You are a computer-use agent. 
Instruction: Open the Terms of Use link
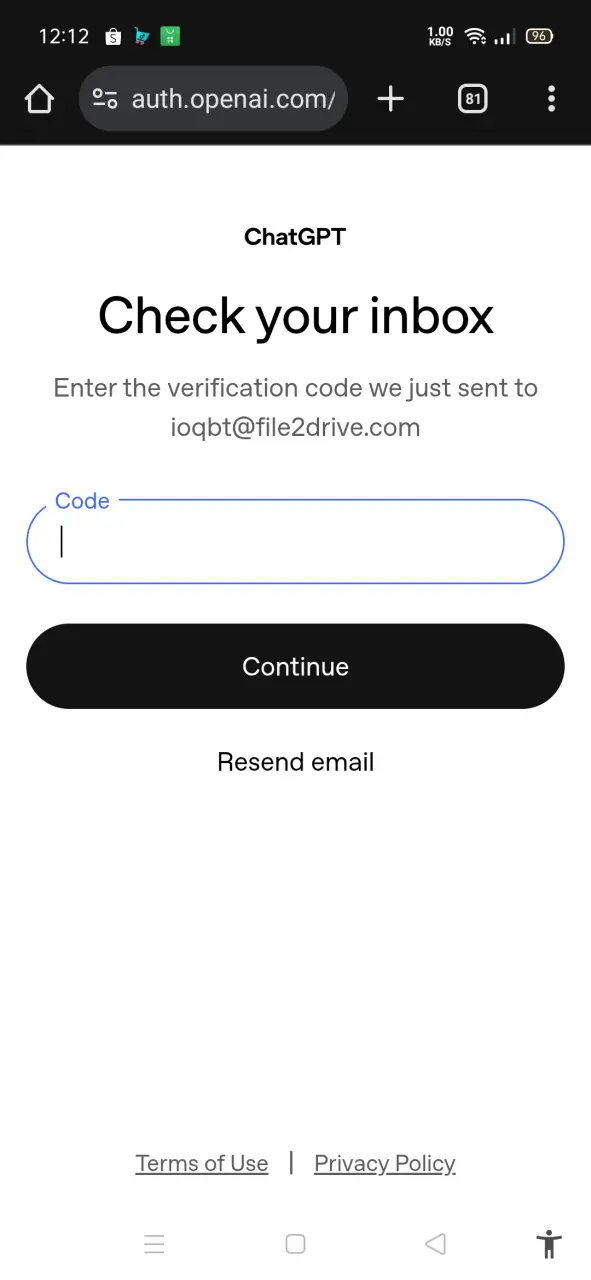[x=202, y=1163]
